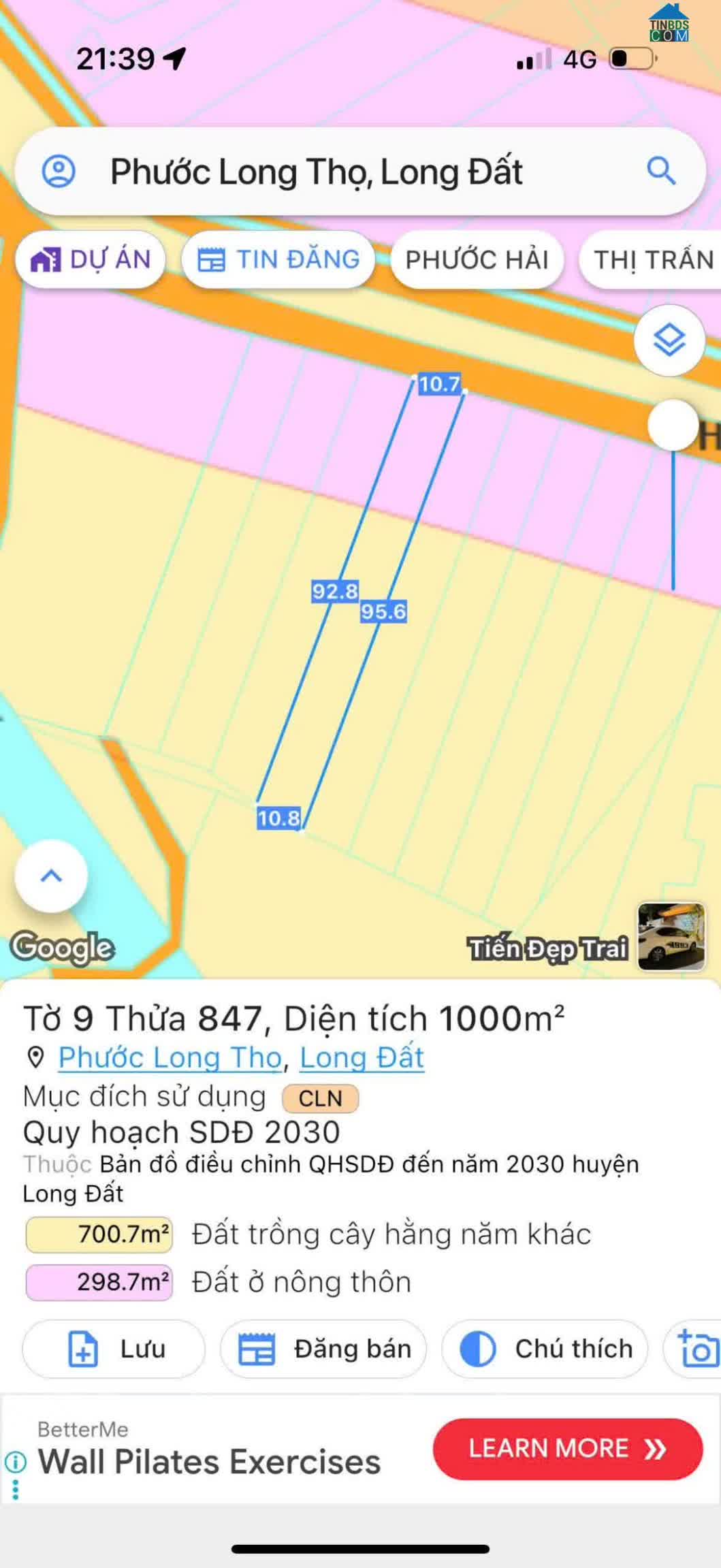Tap Đăng bán to post listing
721x1568 pixels.
tap(323, 1349)
